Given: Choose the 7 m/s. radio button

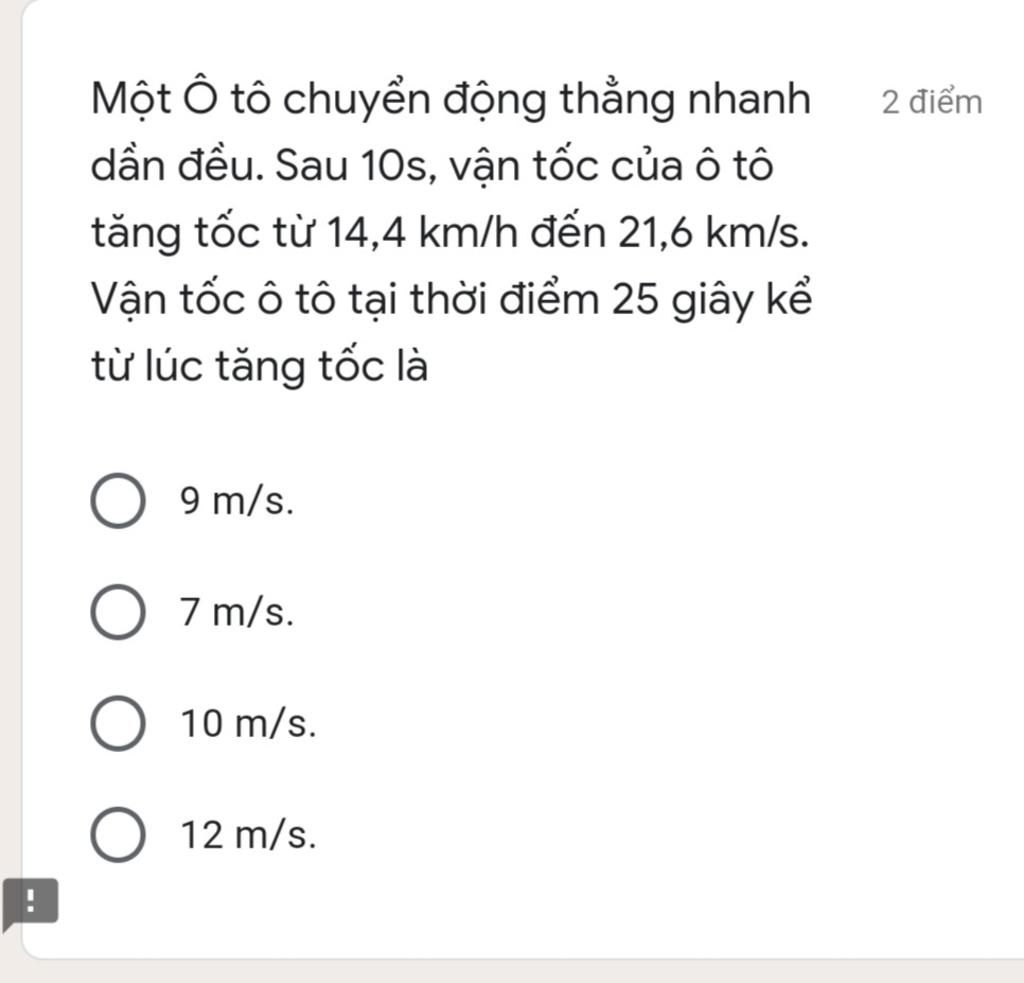Looking at the screenshot, I should click(118, 612).
